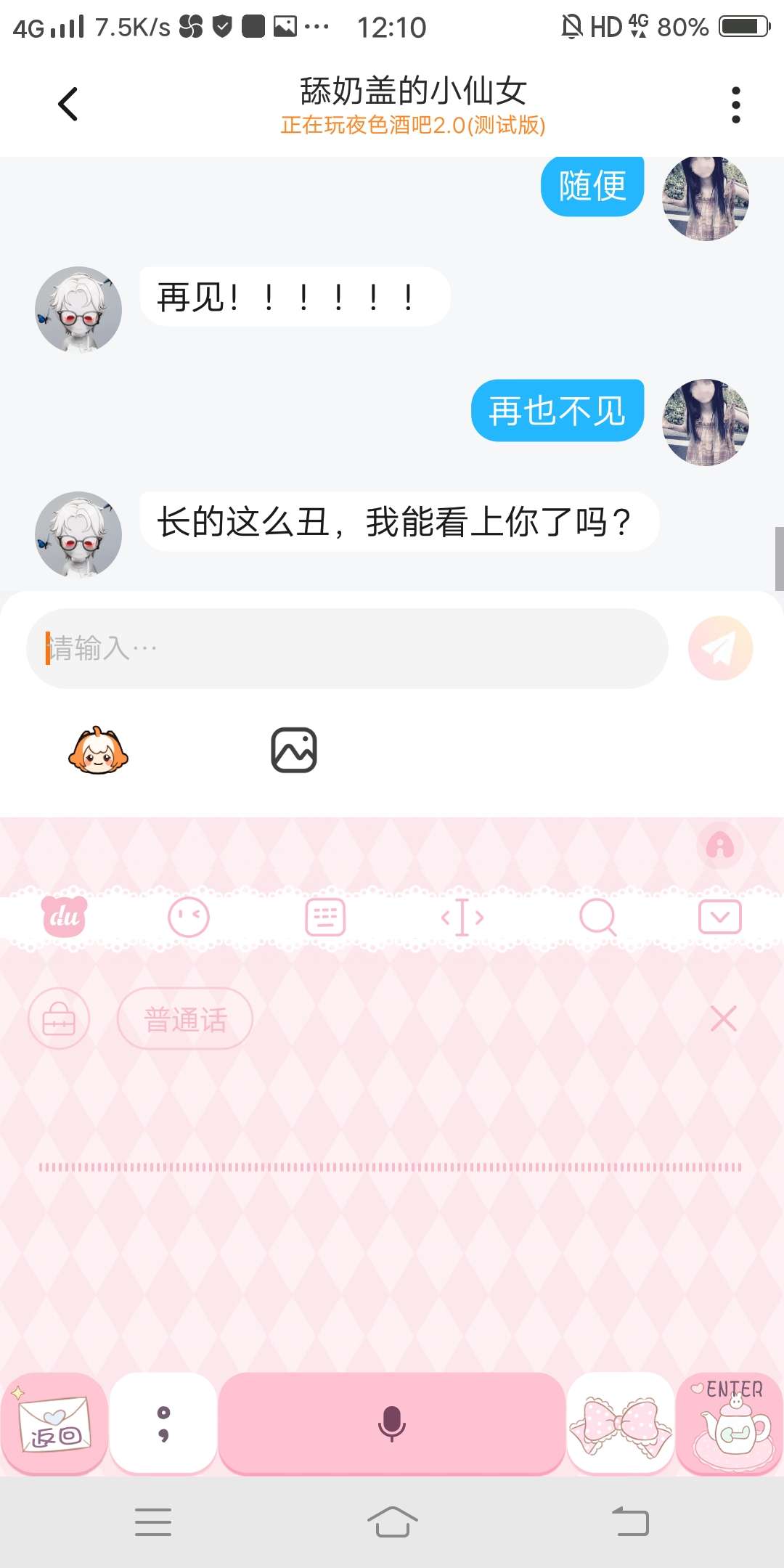Image resolution: width=784 pixels, height=1568 pixels.
Task: Attach a picture using the image icon
Action: click(293, 750)
